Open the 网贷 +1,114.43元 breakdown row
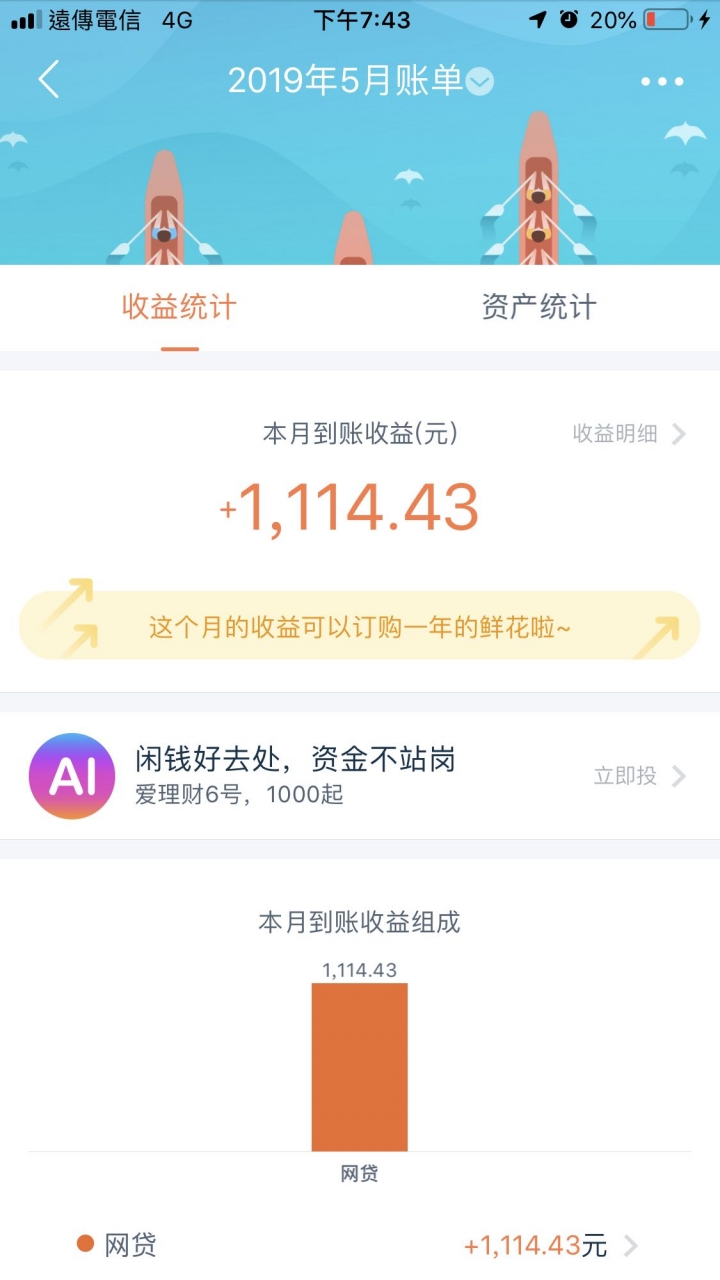Screen dimensions: 720x1280 click(x=360, y=1246)
